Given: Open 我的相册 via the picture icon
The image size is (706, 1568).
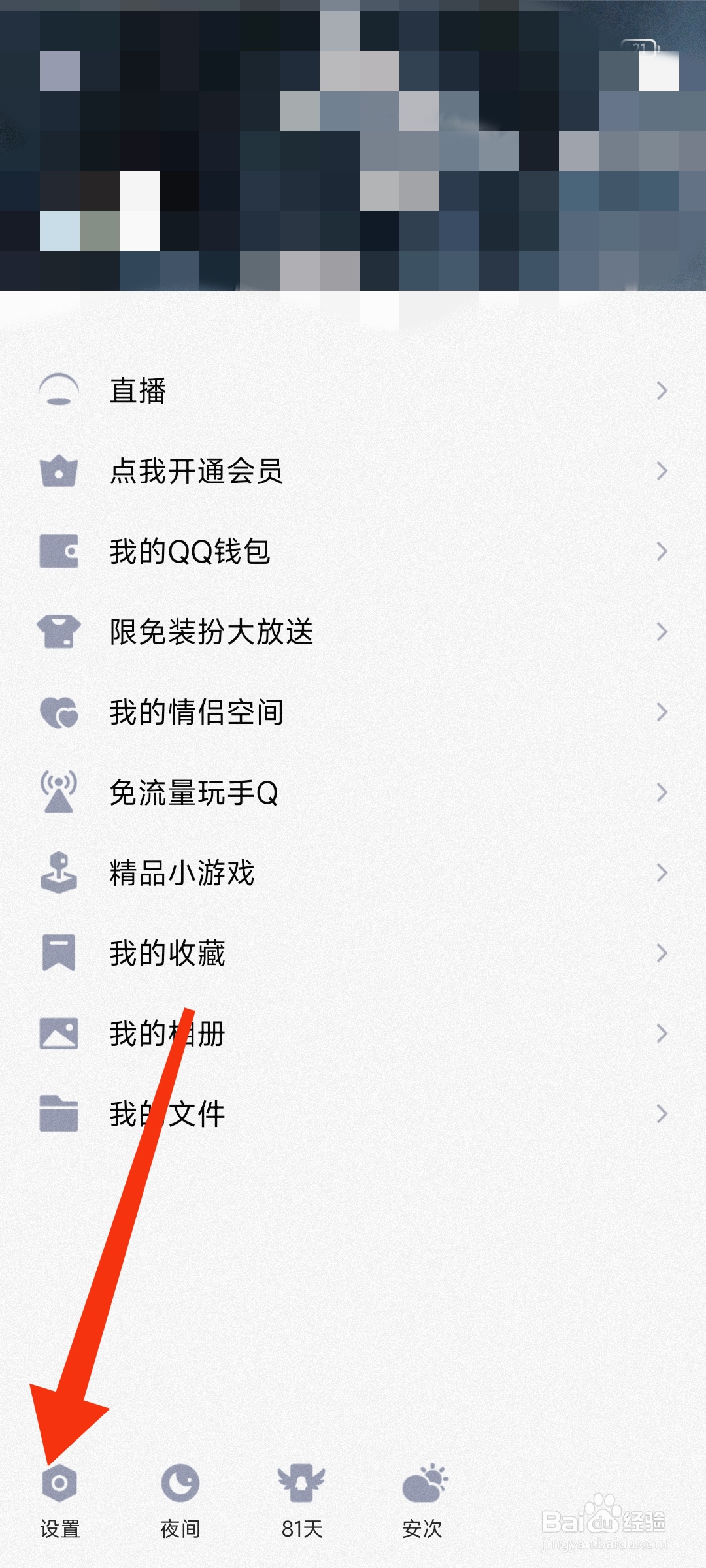Looking at the screenshot, I should tap(60, 1032).
